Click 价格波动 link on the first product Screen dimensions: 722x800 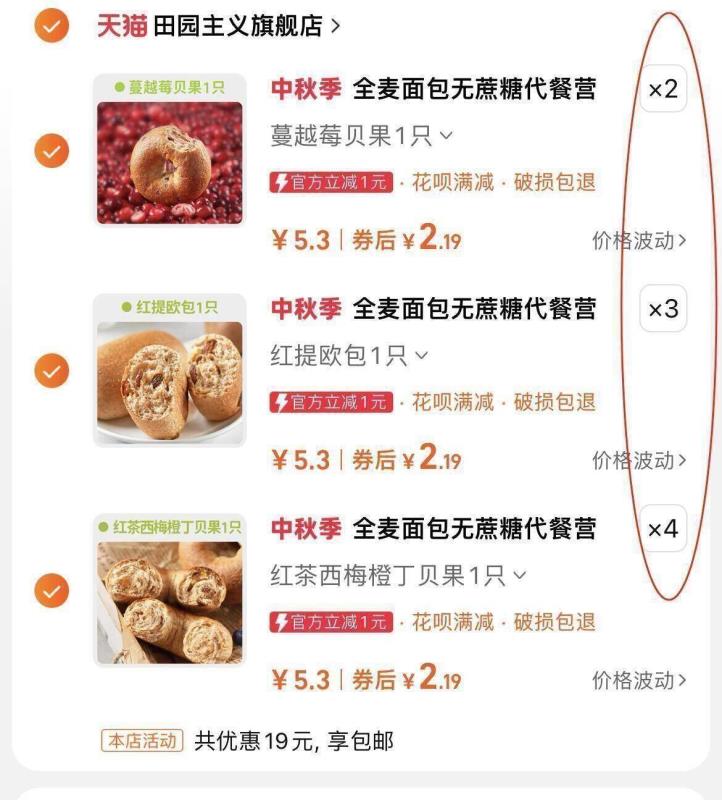pos(638,237)
